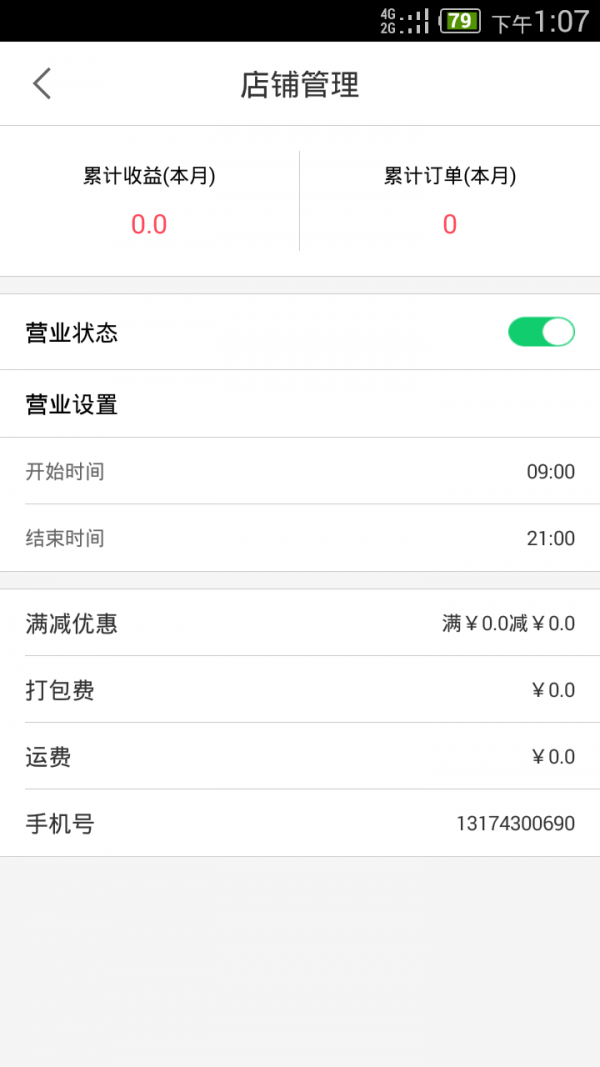Toggle the 营业状态 switch off
This screenshot has width=600, height=1067.
[541, 332]
